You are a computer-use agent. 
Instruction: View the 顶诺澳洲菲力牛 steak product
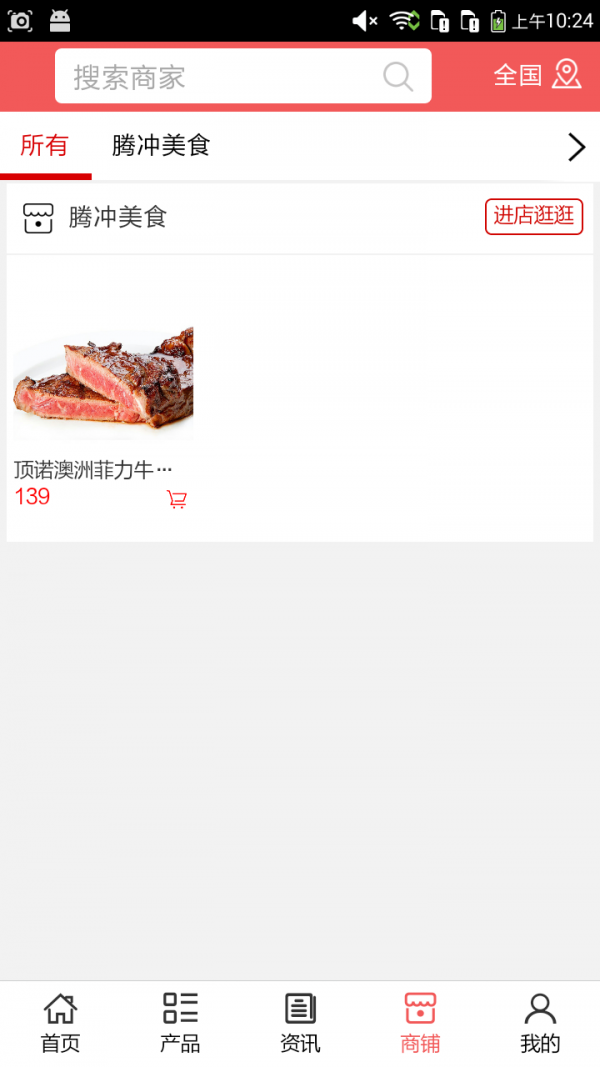[103, 383]
